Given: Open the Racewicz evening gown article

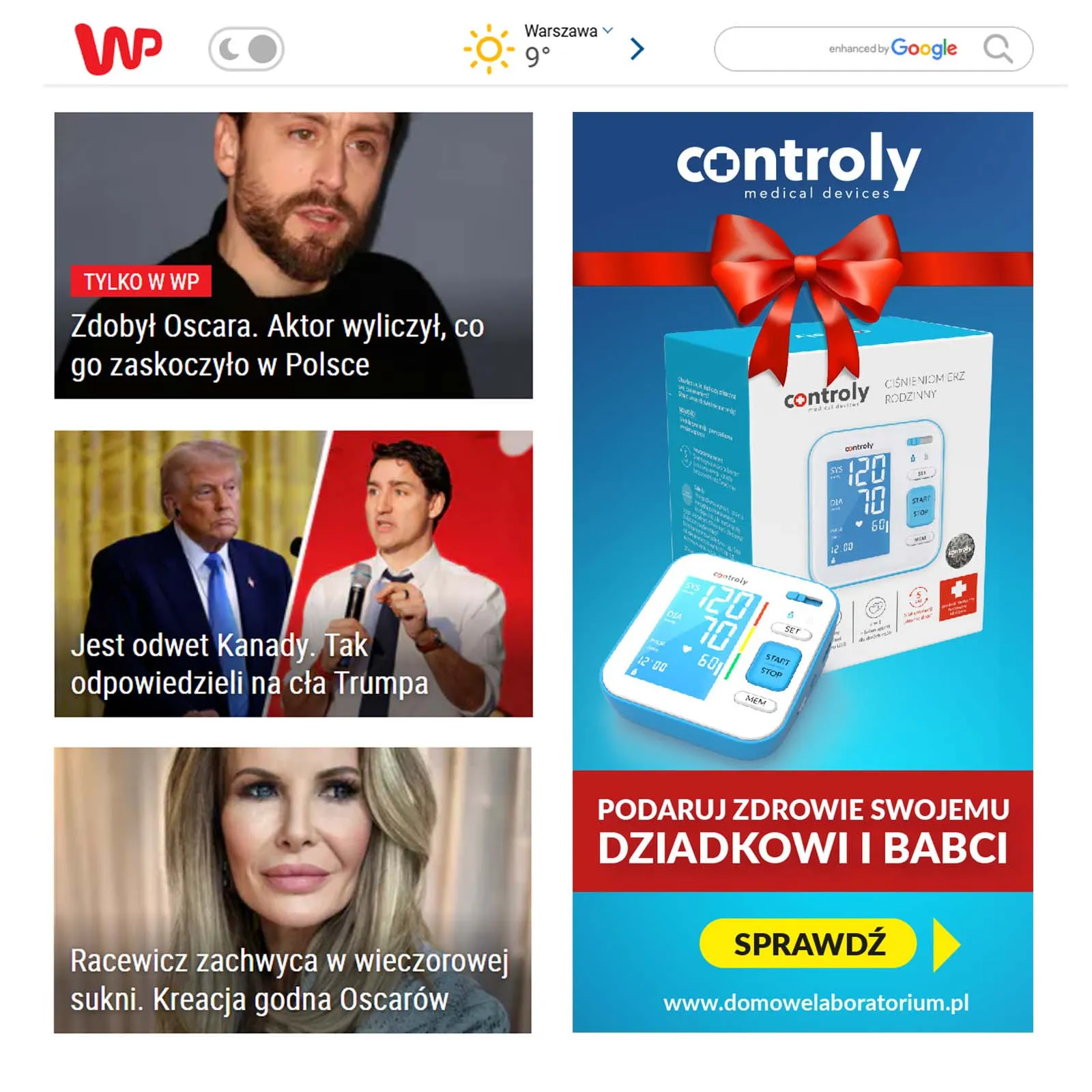Looking at the screenshot, I should pos(293,890).
